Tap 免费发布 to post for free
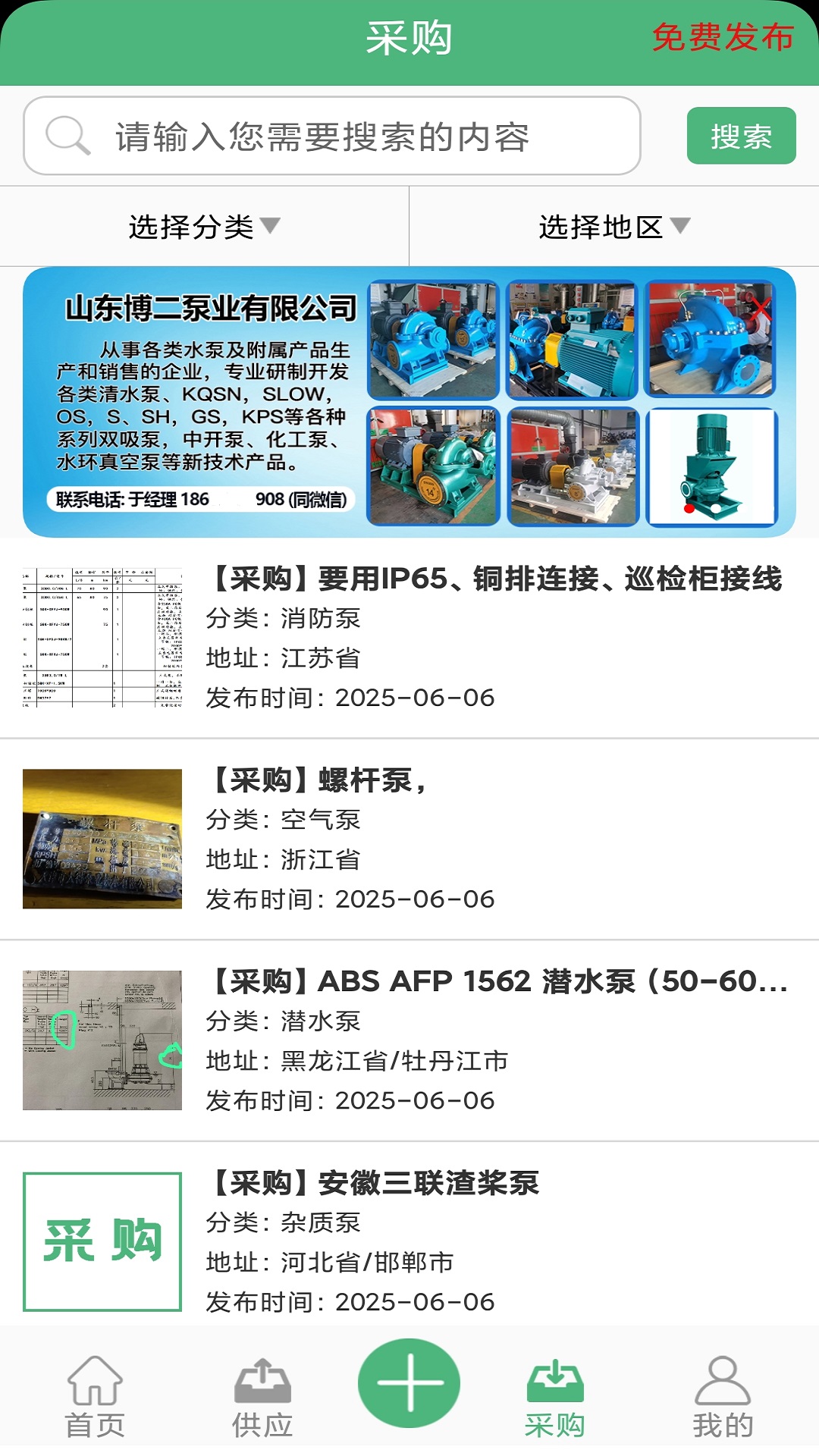This screenshot has width=819, height=1456. click(722, 38)
